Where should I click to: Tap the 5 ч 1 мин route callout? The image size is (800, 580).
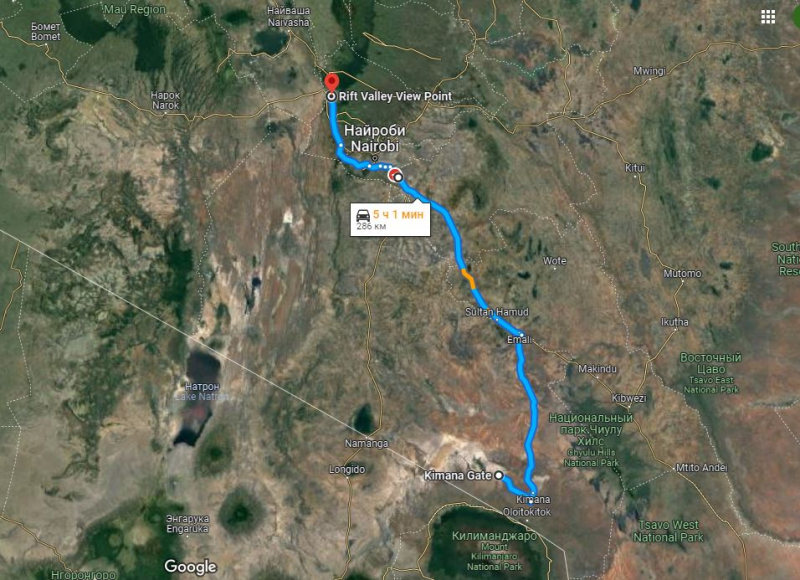click(390, 219)
